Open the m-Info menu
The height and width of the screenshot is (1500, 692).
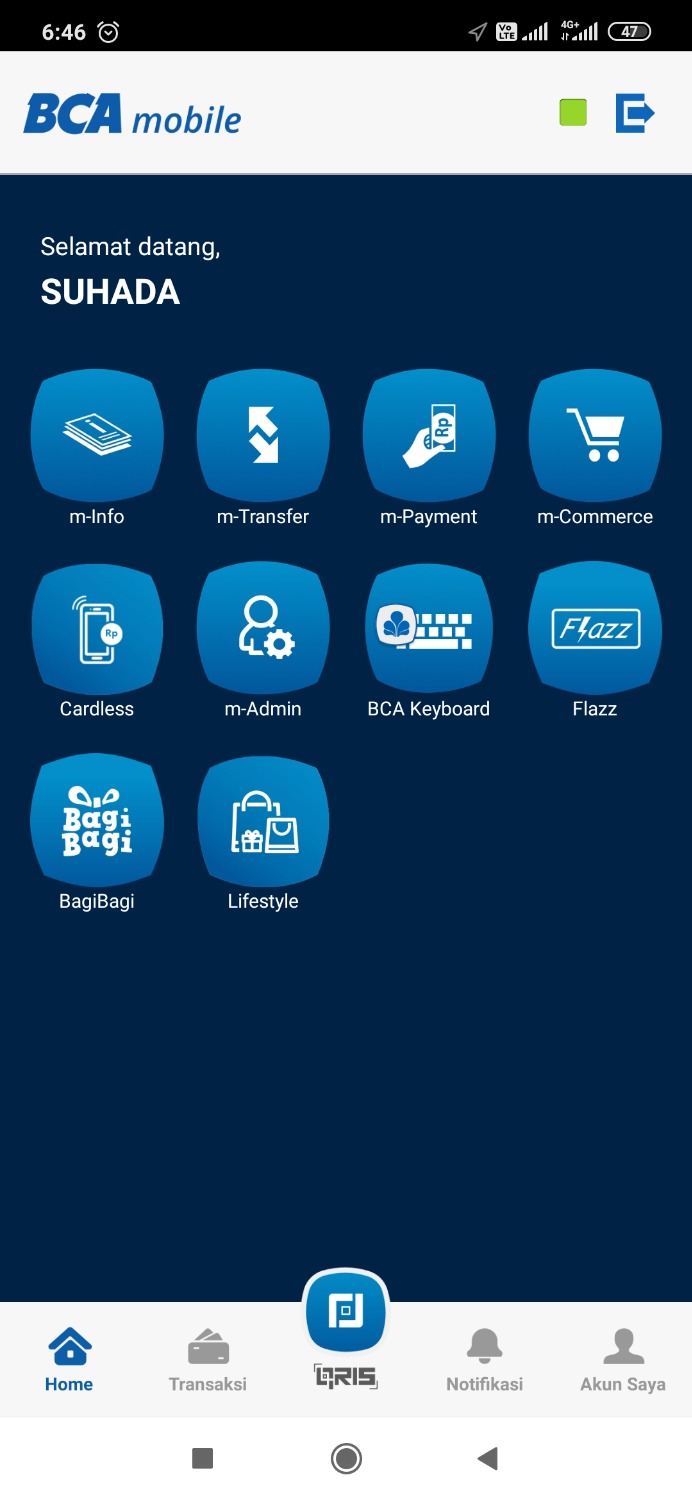coord(97,436)
